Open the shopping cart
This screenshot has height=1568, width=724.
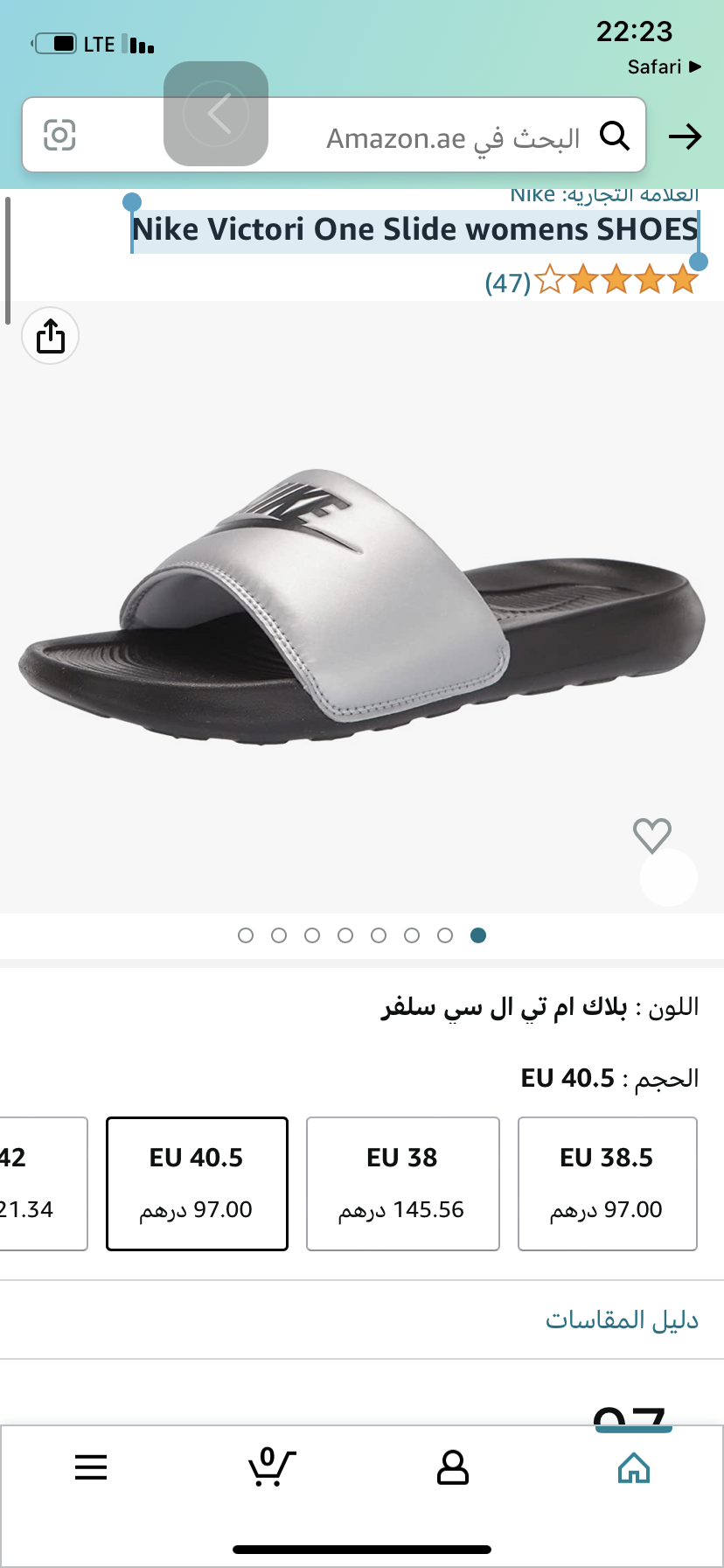click(x=272, y=1467)
